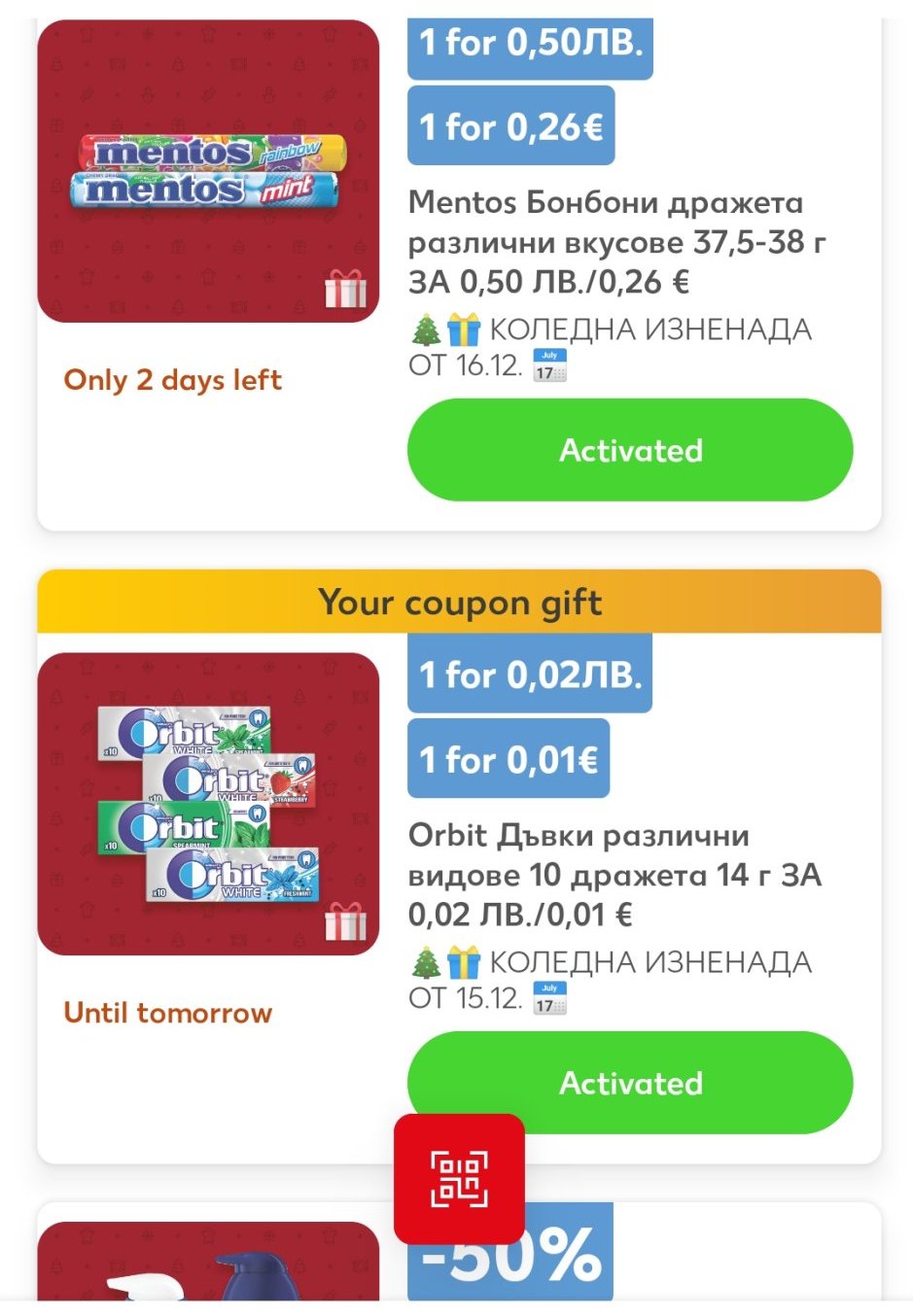Viewport: 913px width, 1316px height.
Task: Tap Activated button on Mentos coupon
Action: click(x=629, y=450)
